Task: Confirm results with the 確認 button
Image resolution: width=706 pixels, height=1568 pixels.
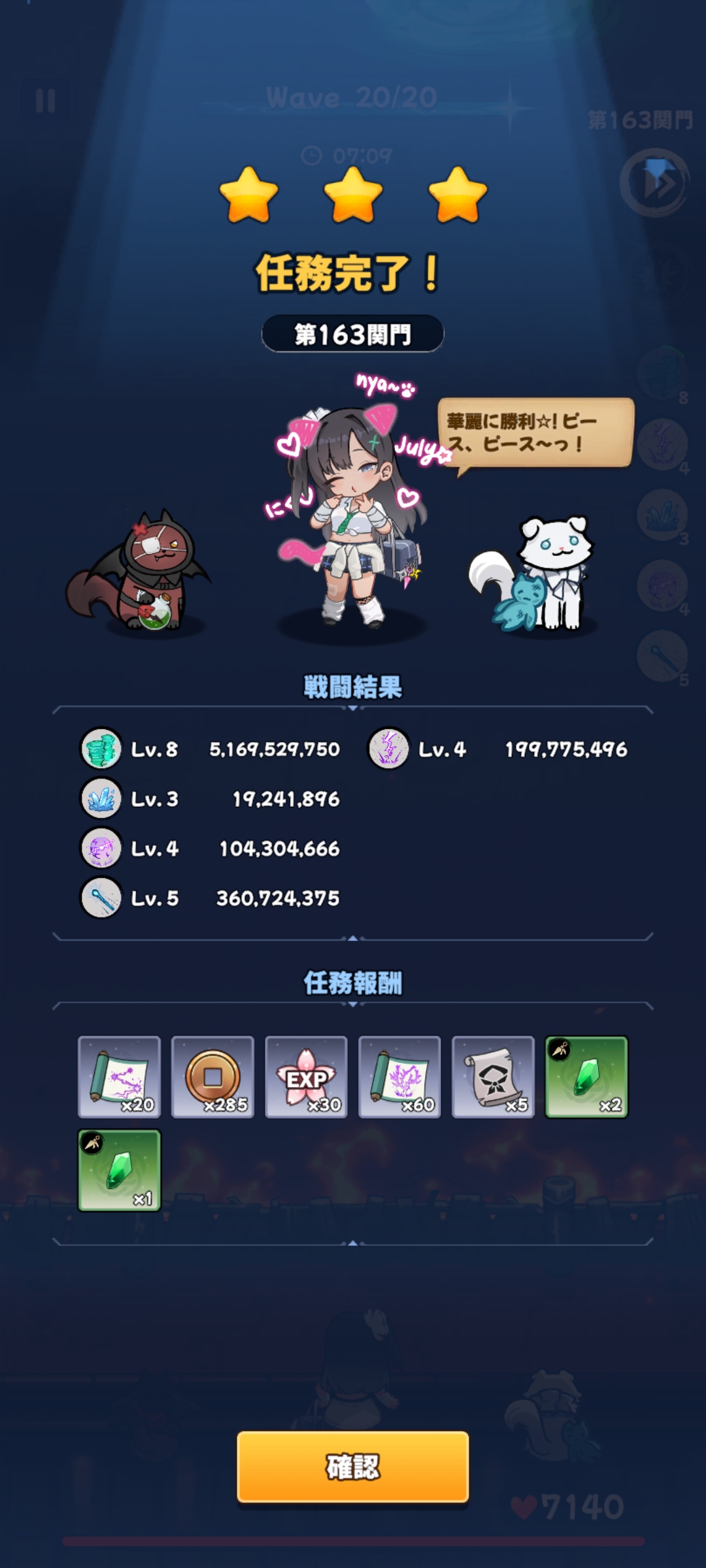Action: click(352, 1467)
